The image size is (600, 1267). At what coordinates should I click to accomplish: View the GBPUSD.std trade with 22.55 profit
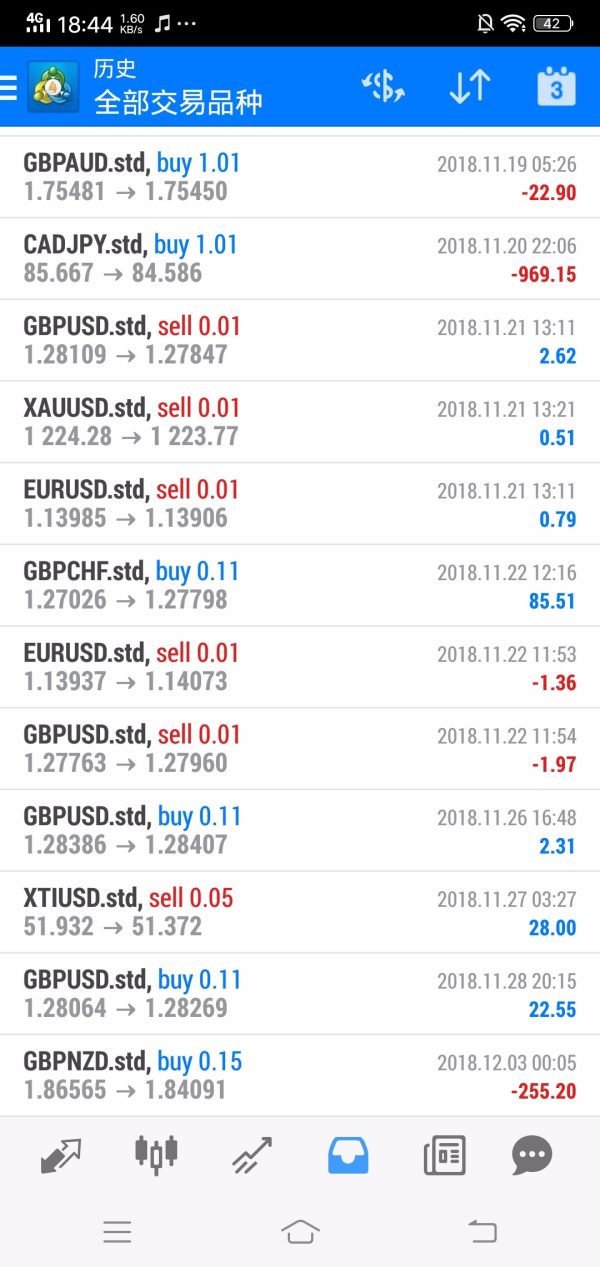300,994
